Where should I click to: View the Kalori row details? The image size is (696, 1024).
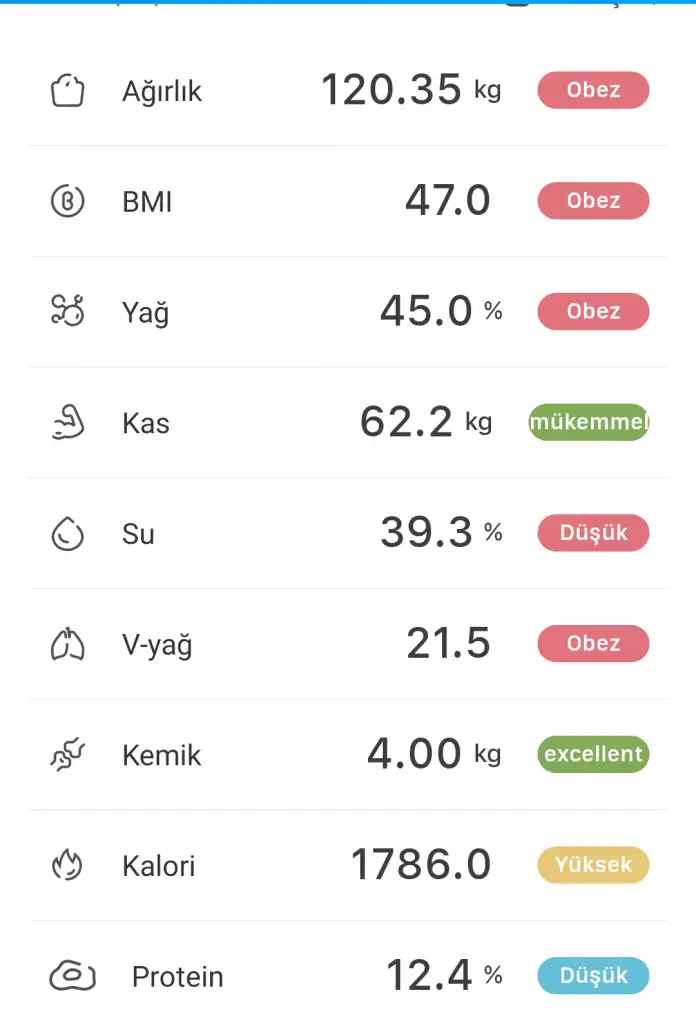pos(348,865)
